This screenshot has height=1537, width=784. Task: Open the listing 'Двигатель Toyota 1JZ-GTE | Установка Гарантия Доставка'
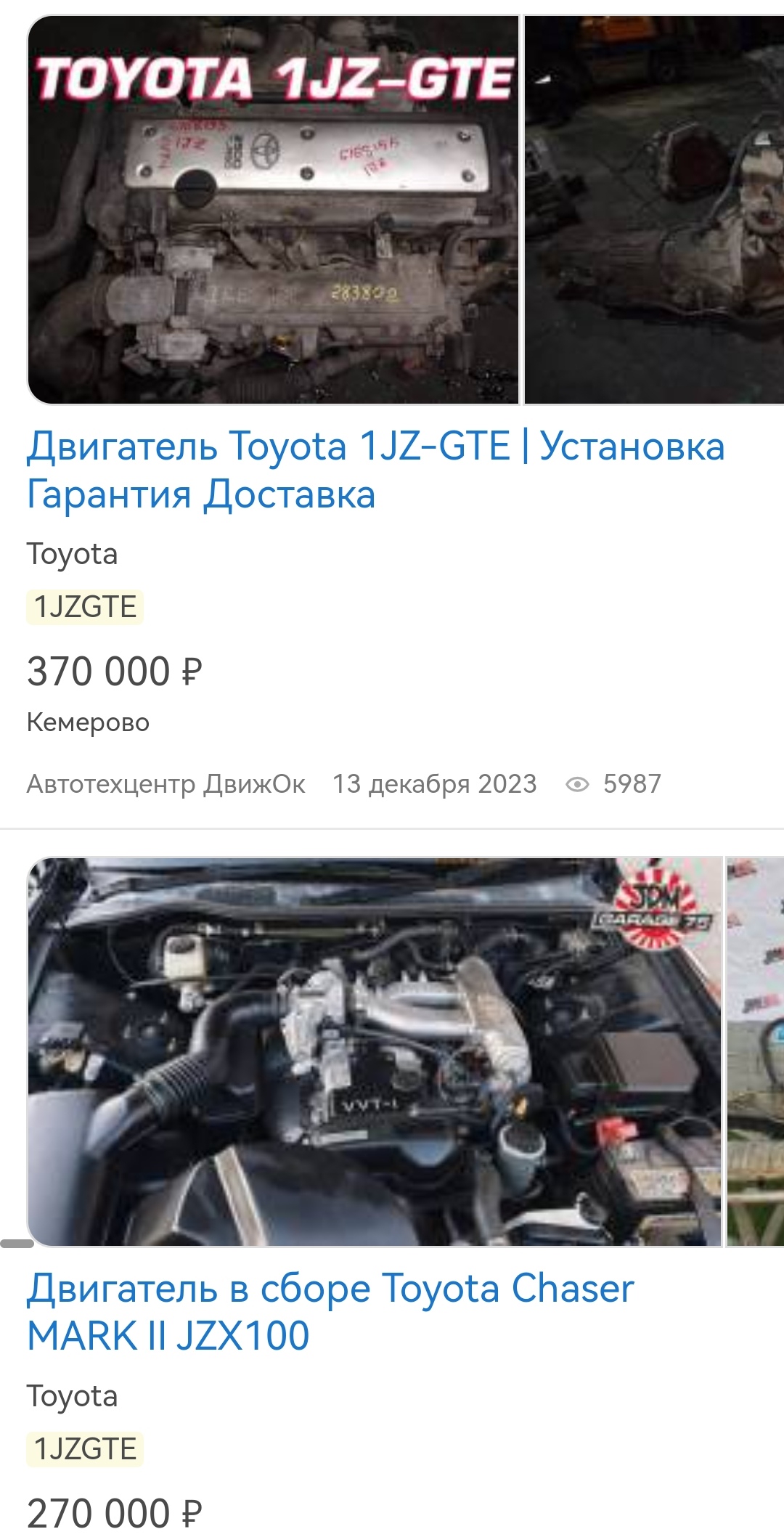pos(375,470)
